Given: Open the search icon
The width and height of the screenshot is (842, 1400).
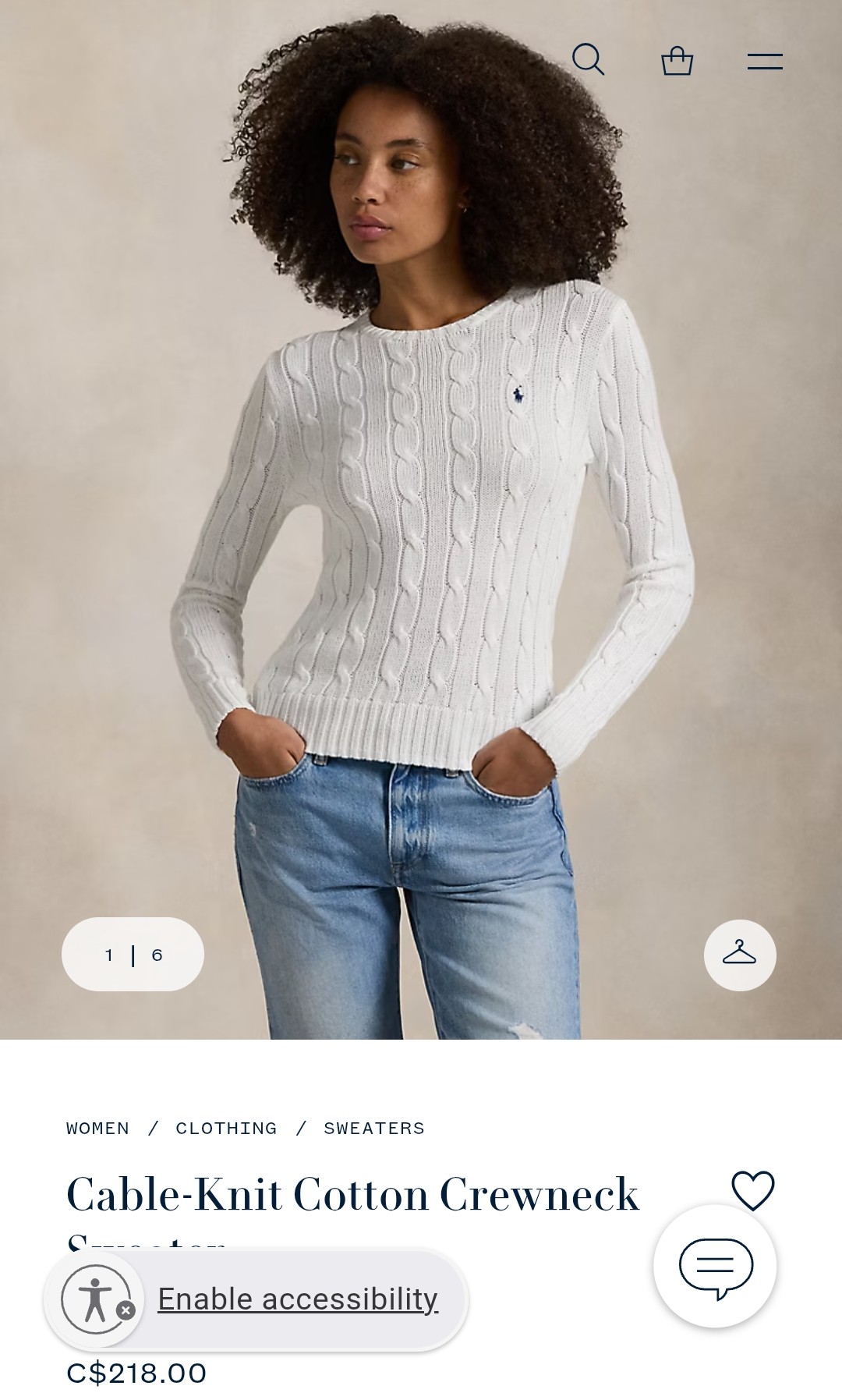Looking at the screenshot, I should tap(588, 60).
